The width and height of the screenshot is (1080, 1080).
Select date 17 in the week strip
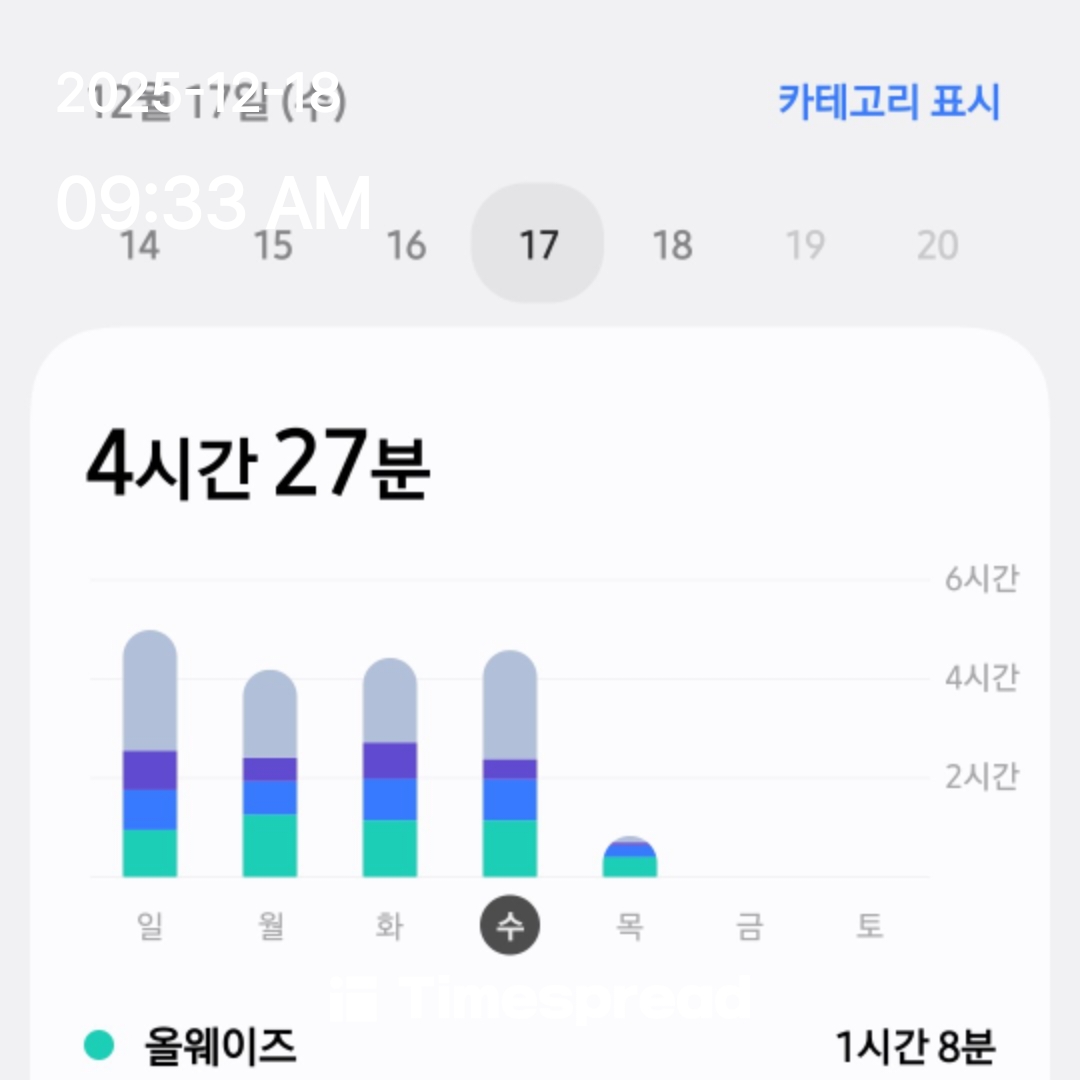pyautogui.click(x=538, y=245)
